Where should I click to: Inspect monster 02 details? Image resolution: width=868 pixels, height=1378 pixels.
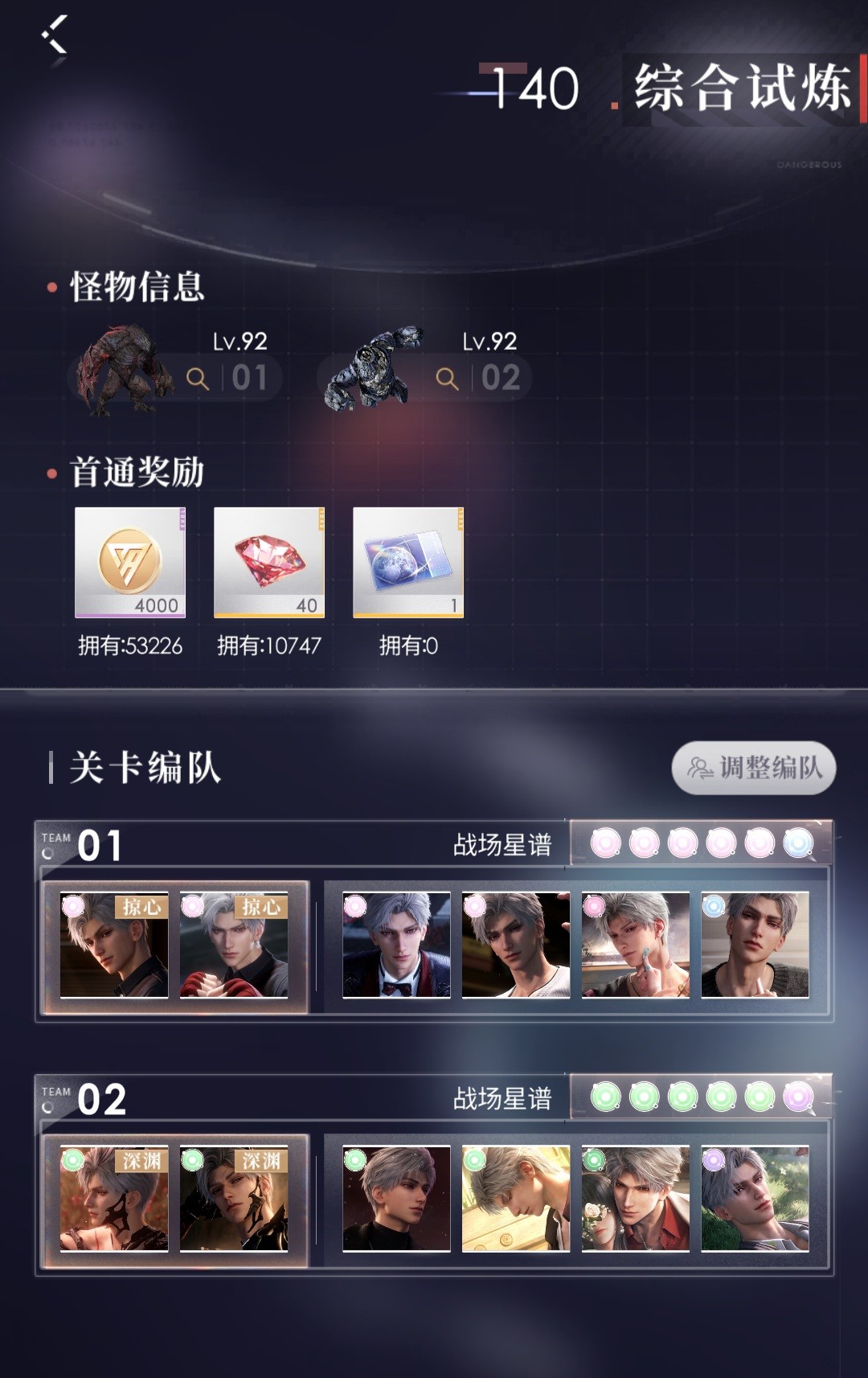pyautogui.click(x=448, y=378)
